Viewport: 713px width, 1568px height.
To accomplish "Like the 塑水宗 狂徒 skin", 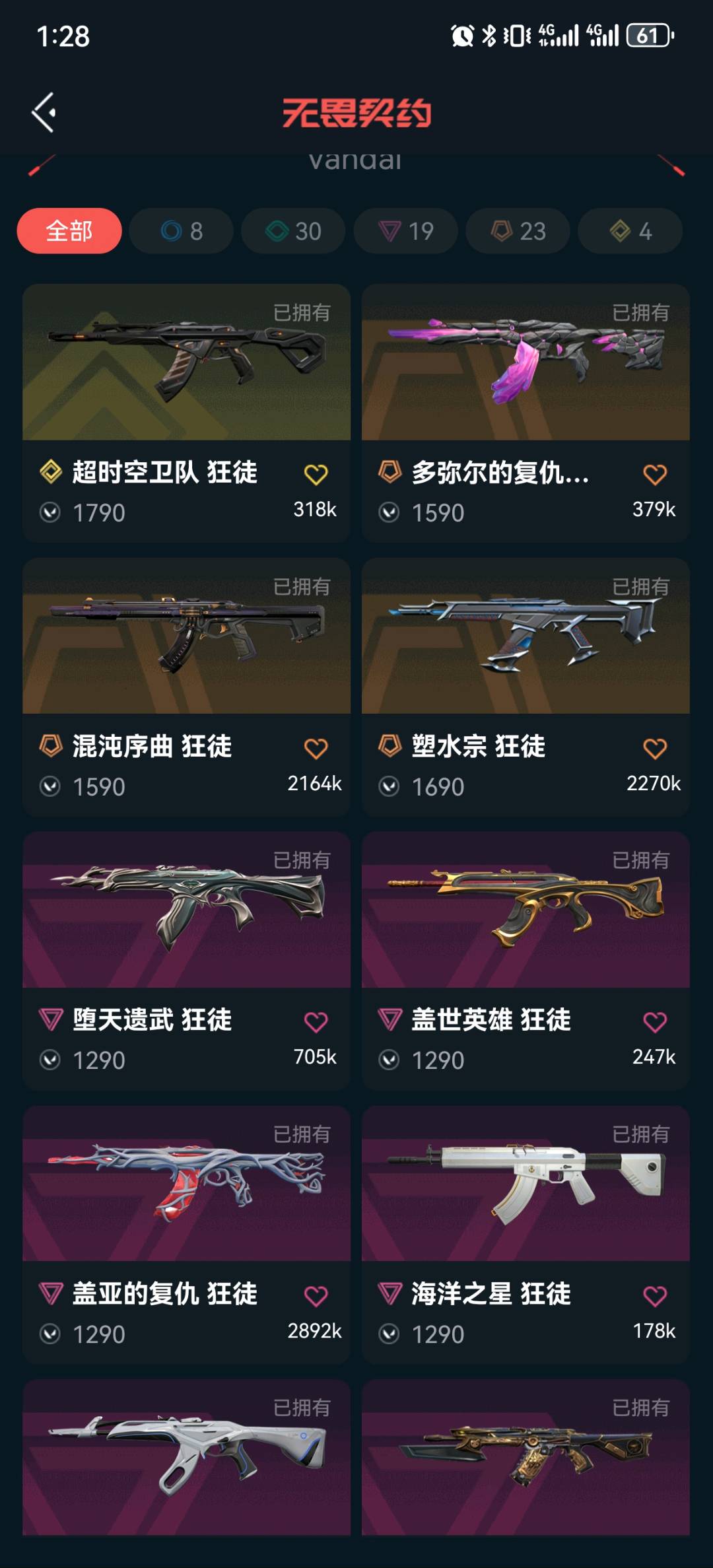I will pyautogui.click(x=654, y=748).
